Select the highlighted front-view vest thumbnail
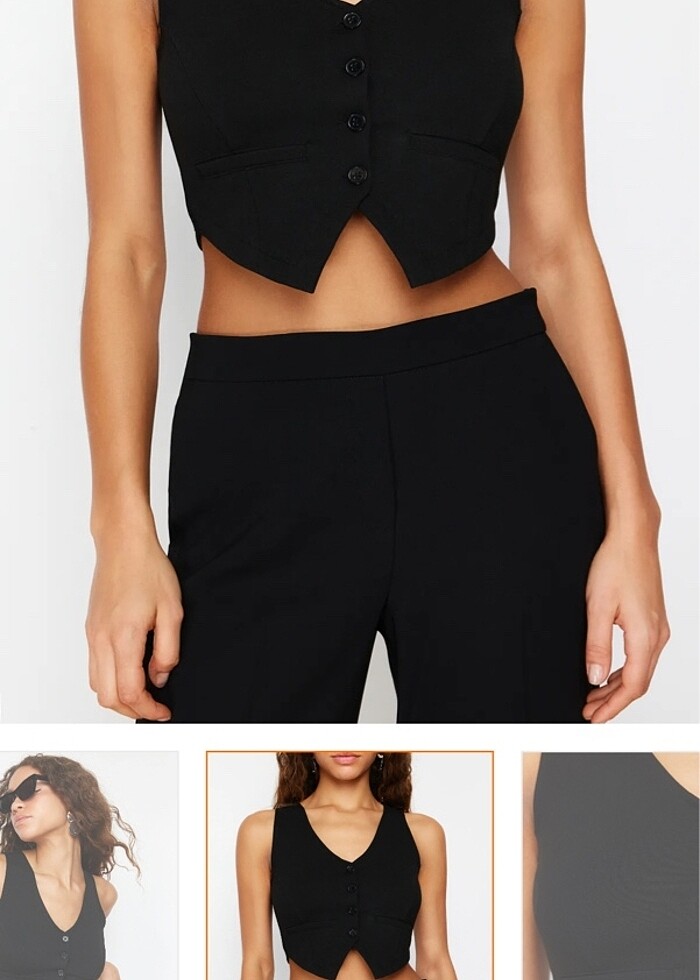This screenshot has height=980, width=700. point(350,865)
